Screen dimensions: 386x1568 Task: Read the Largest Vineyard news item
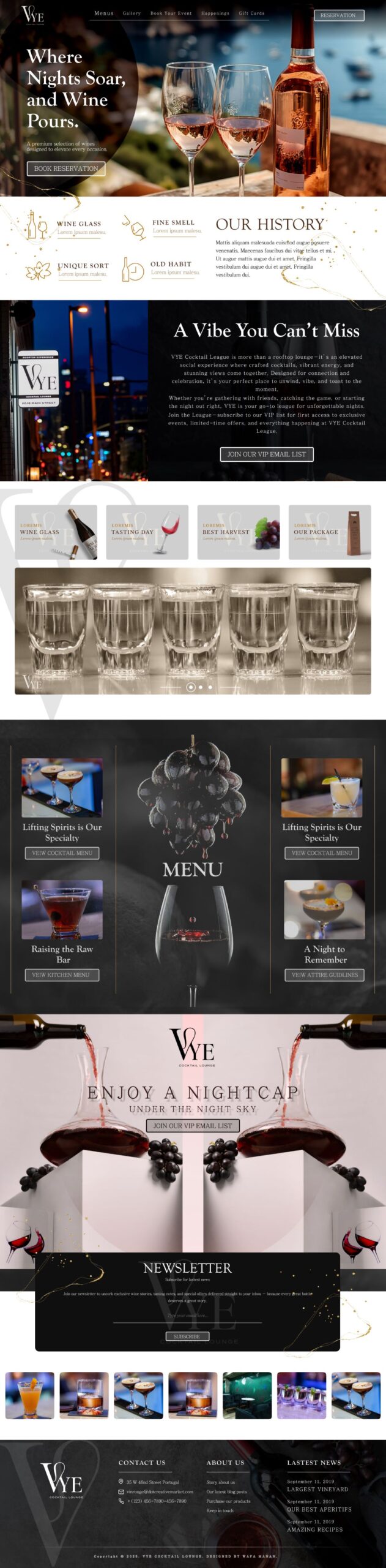pyautogui.click(x=317, y=1488)
